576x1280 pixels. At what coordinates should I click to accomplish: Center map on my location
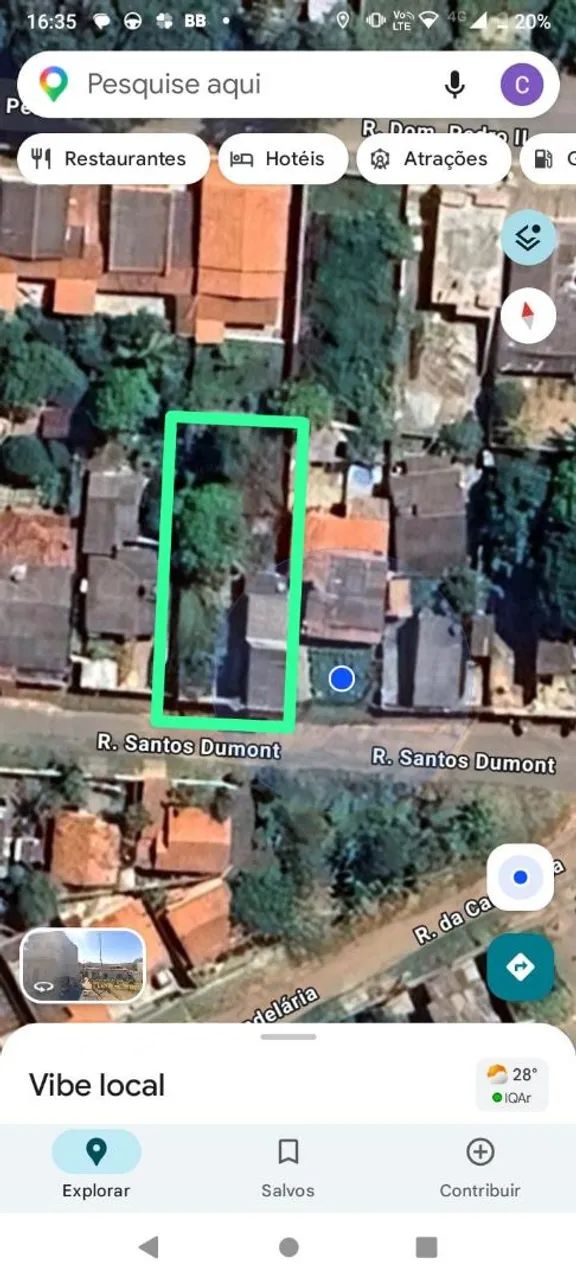point(520,878)
